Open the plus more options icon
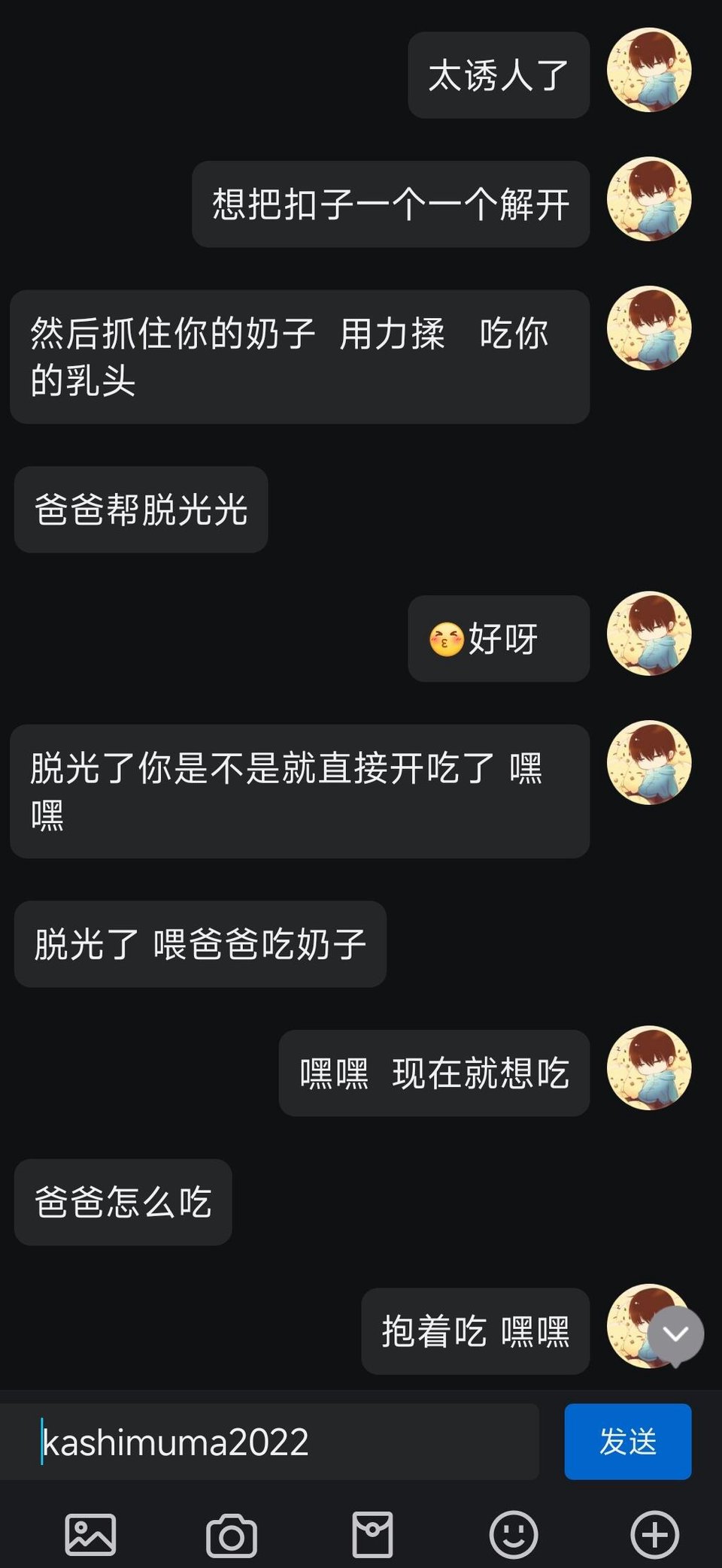The height and width of the screenshot is (1568, 722). click(654, 1534)
